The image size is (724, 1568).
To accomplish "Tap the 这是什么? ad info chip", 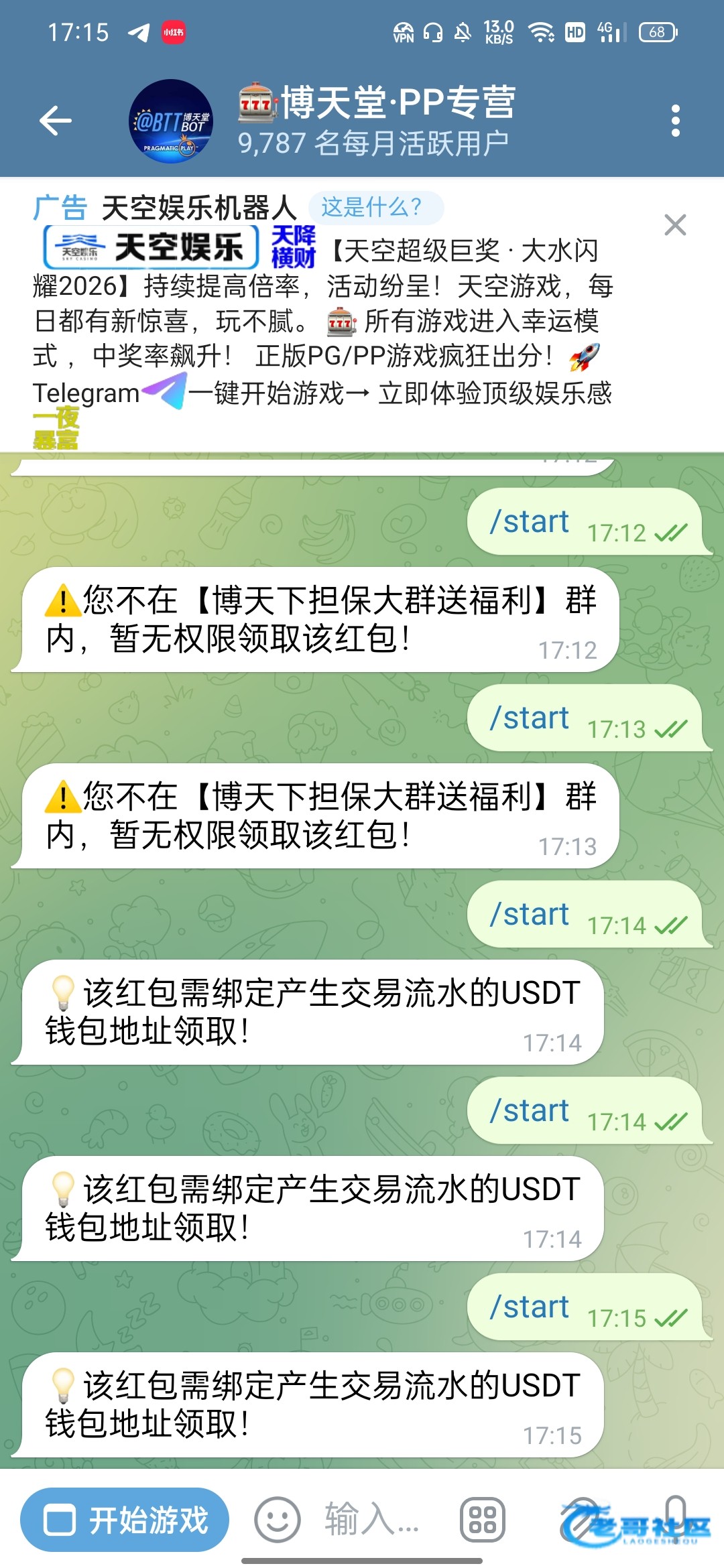I will coord(375,208).
